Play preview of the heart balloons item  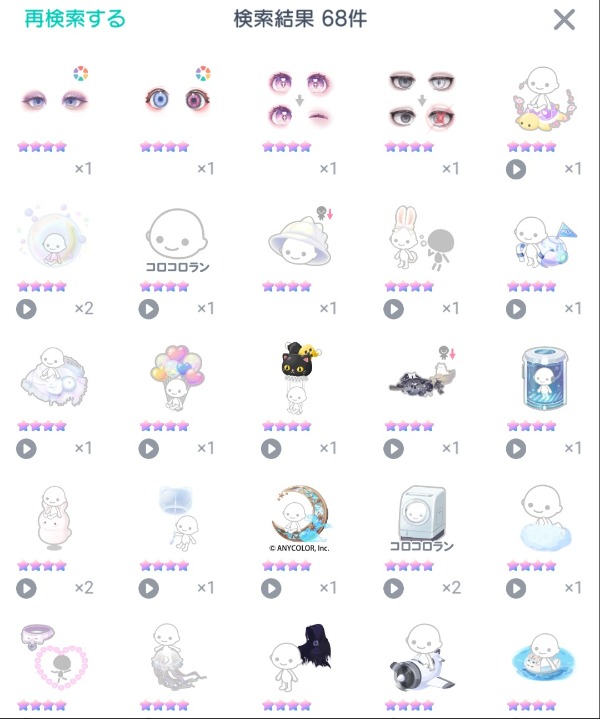click(148, 449)
